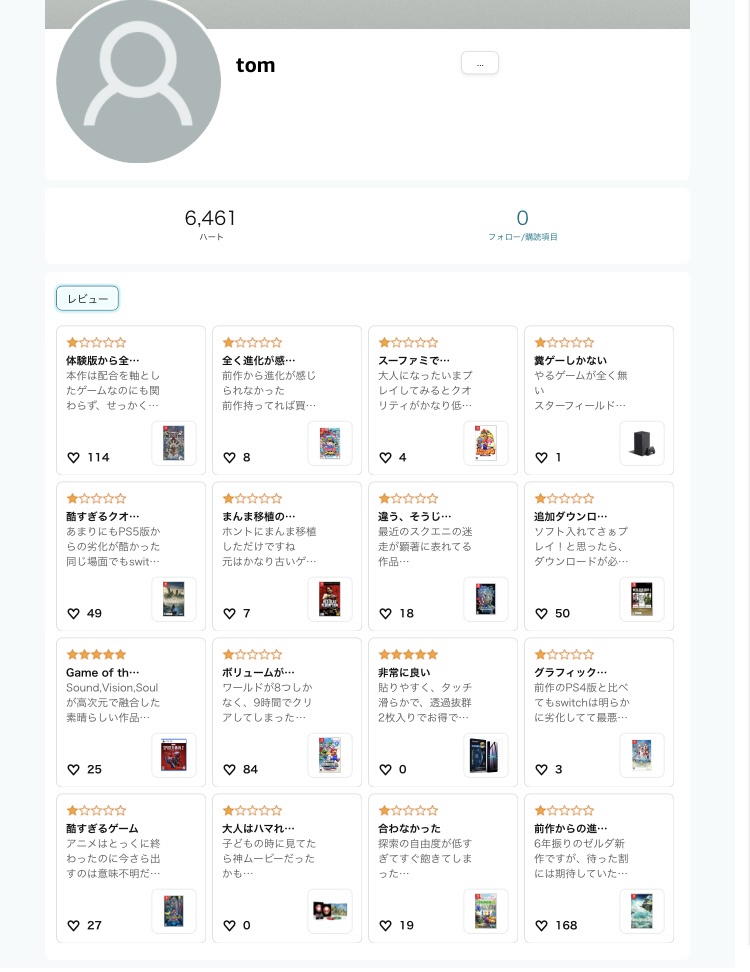Select the レビュー chip
Screen dimensions: 750x972
87,298
